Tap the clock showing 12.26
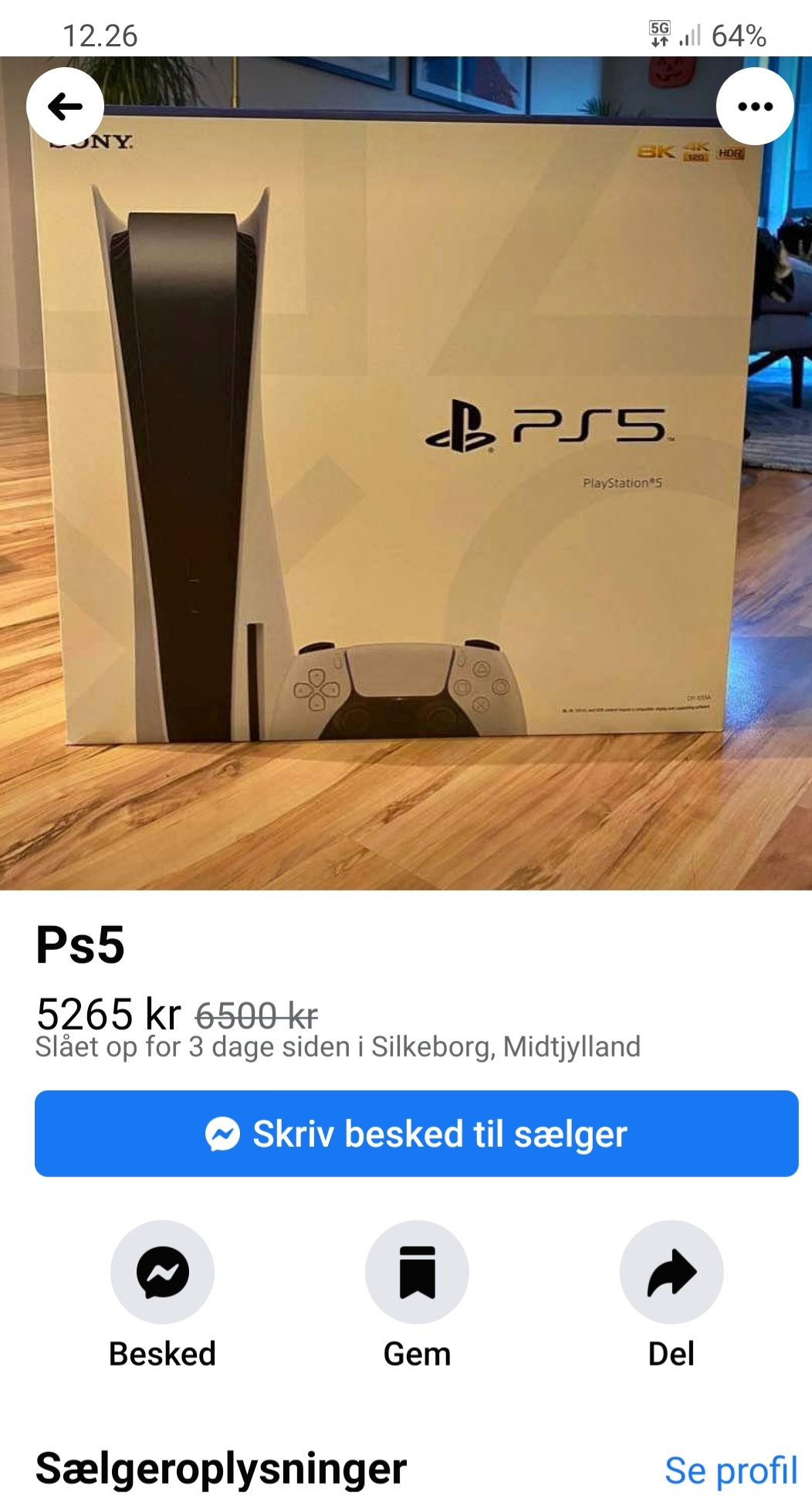Image resolution: width=812 pixels, height=1496 pixels. [x=102, y=34]
